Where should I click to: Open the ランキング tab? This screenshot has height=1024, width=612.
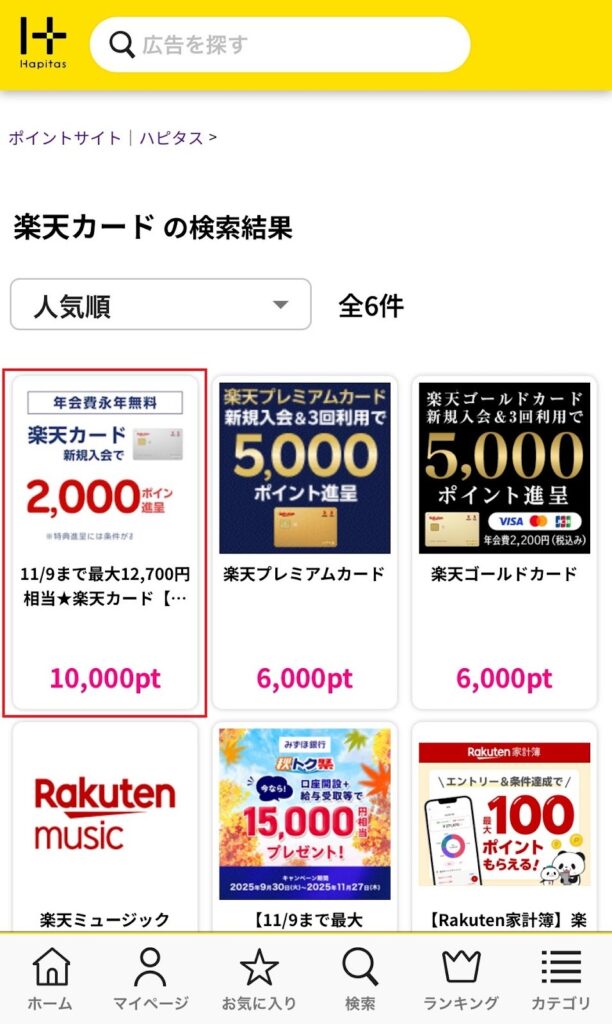coord(461,980)
